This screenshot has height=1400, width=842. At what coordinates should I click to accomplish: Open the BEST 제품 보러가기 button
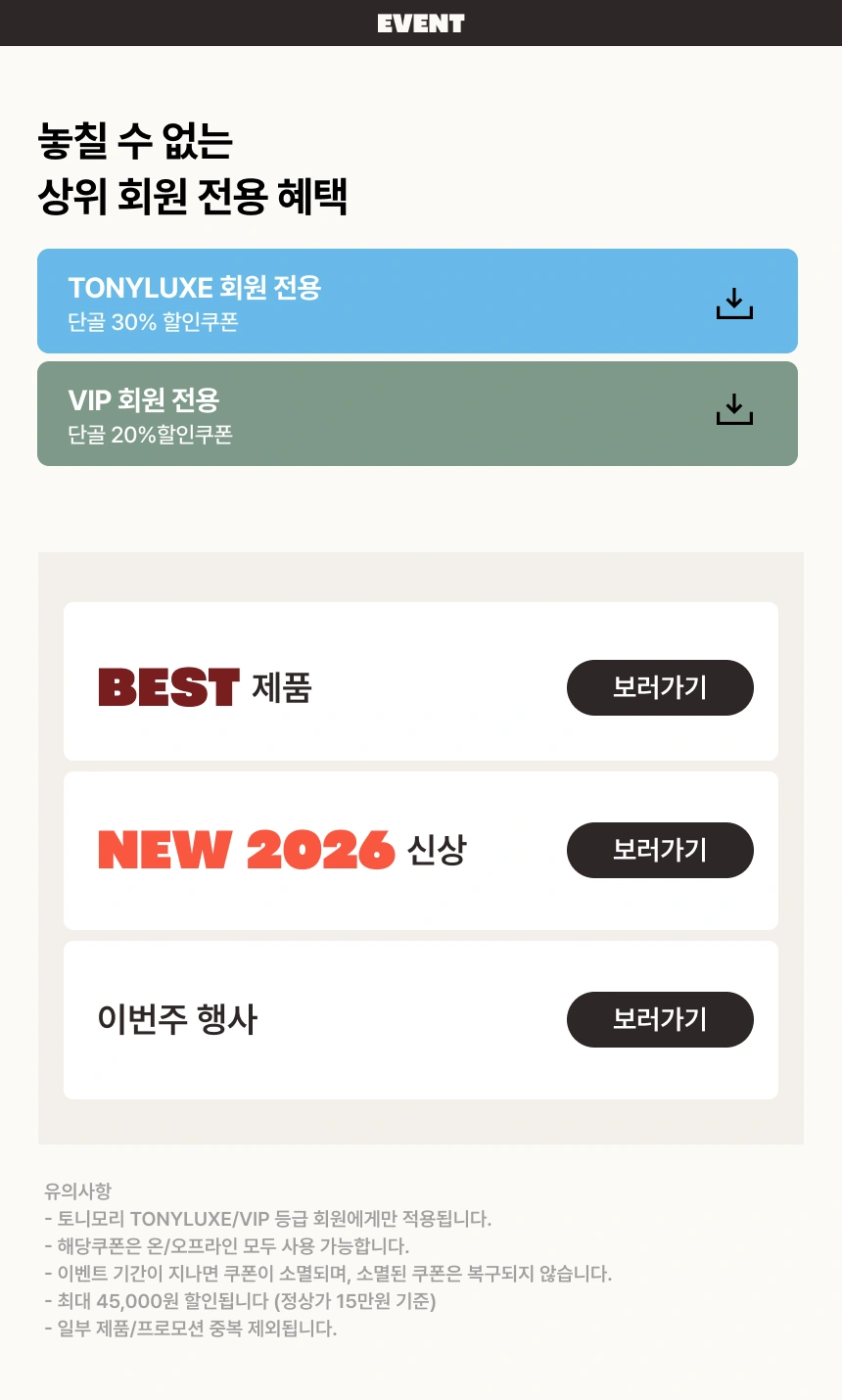tap(660, 687)
